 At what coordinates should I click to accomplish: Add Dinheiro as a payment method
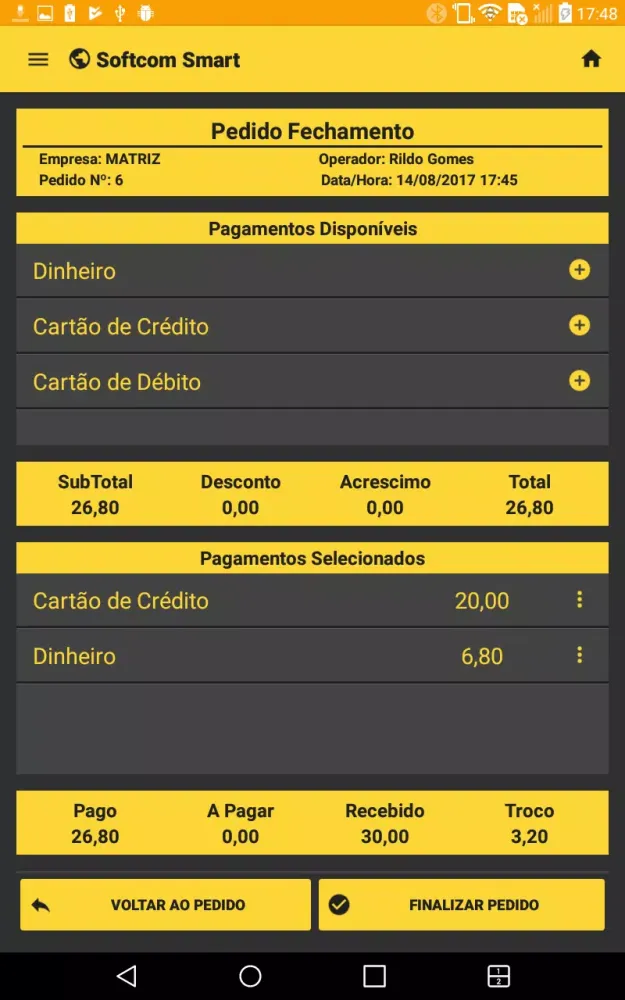579,270
